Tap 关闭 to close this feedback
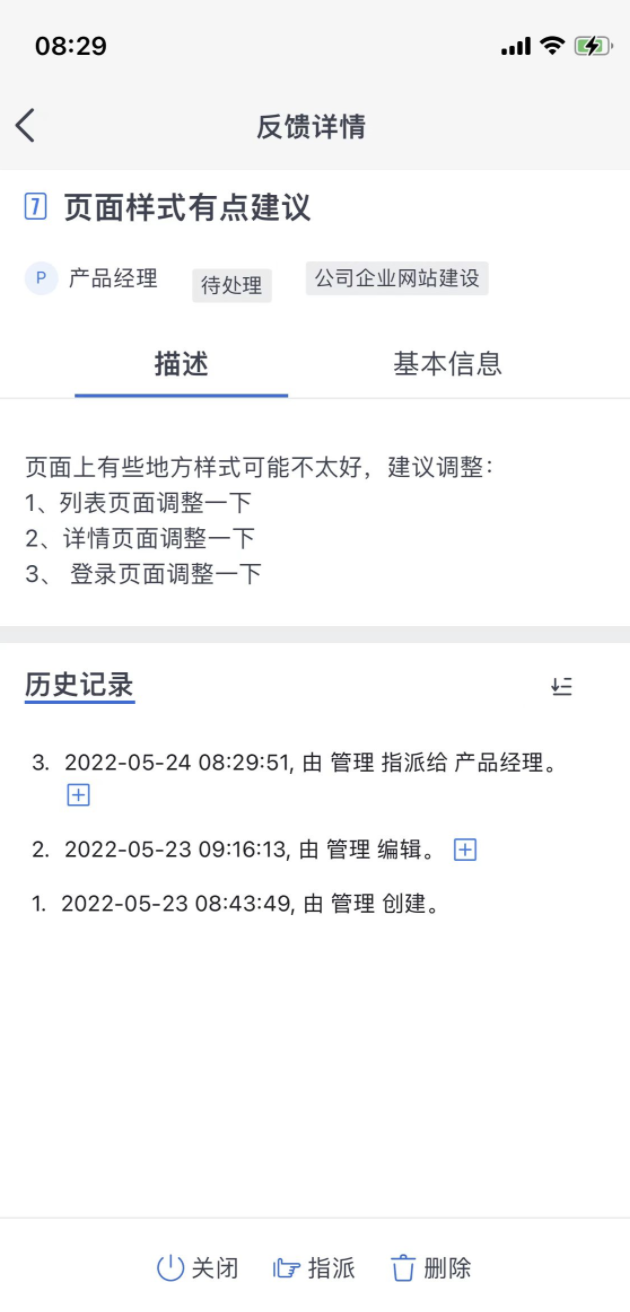This screenshot has width=630, height=1312. 198,1268
